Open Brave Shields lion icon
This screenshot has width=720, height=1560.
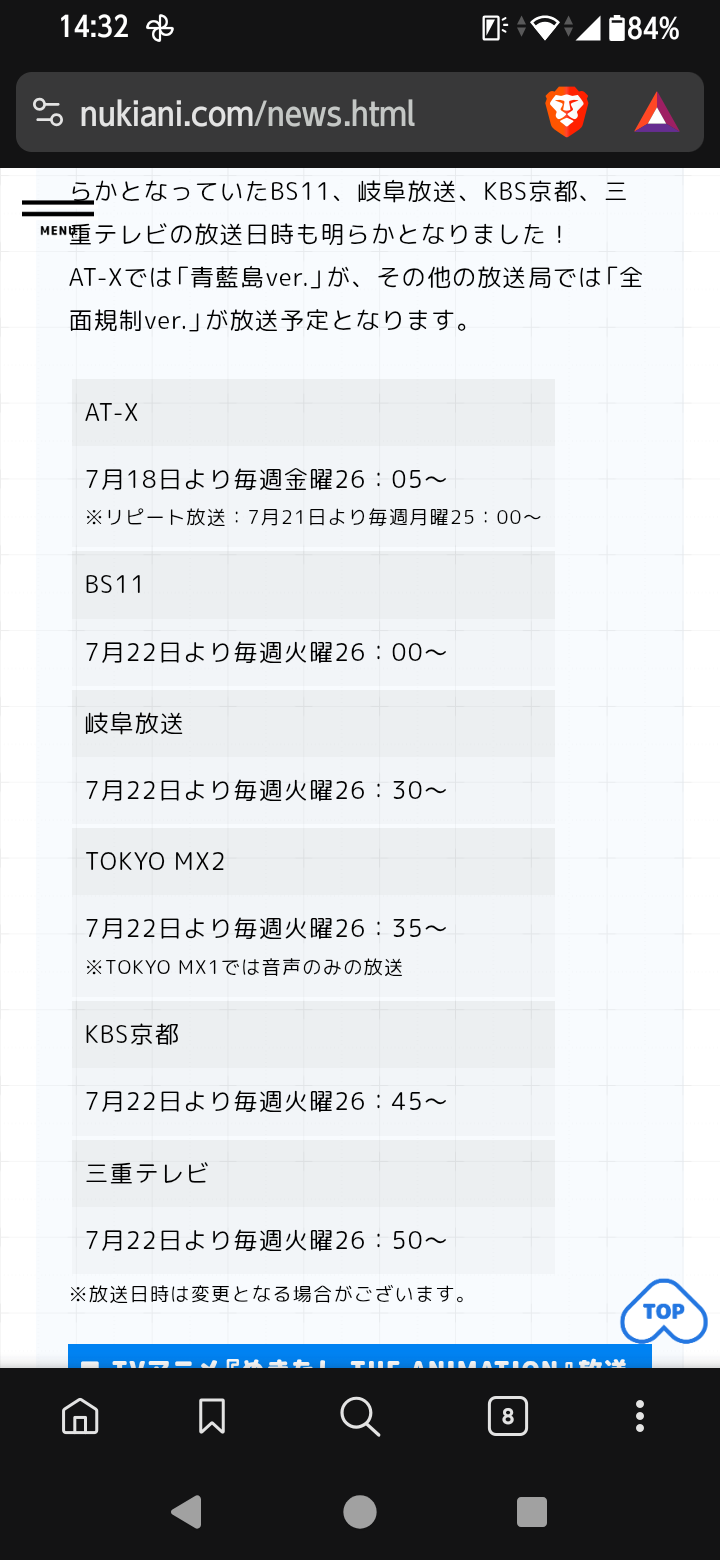pyautogui.click(x=566, y=112)
